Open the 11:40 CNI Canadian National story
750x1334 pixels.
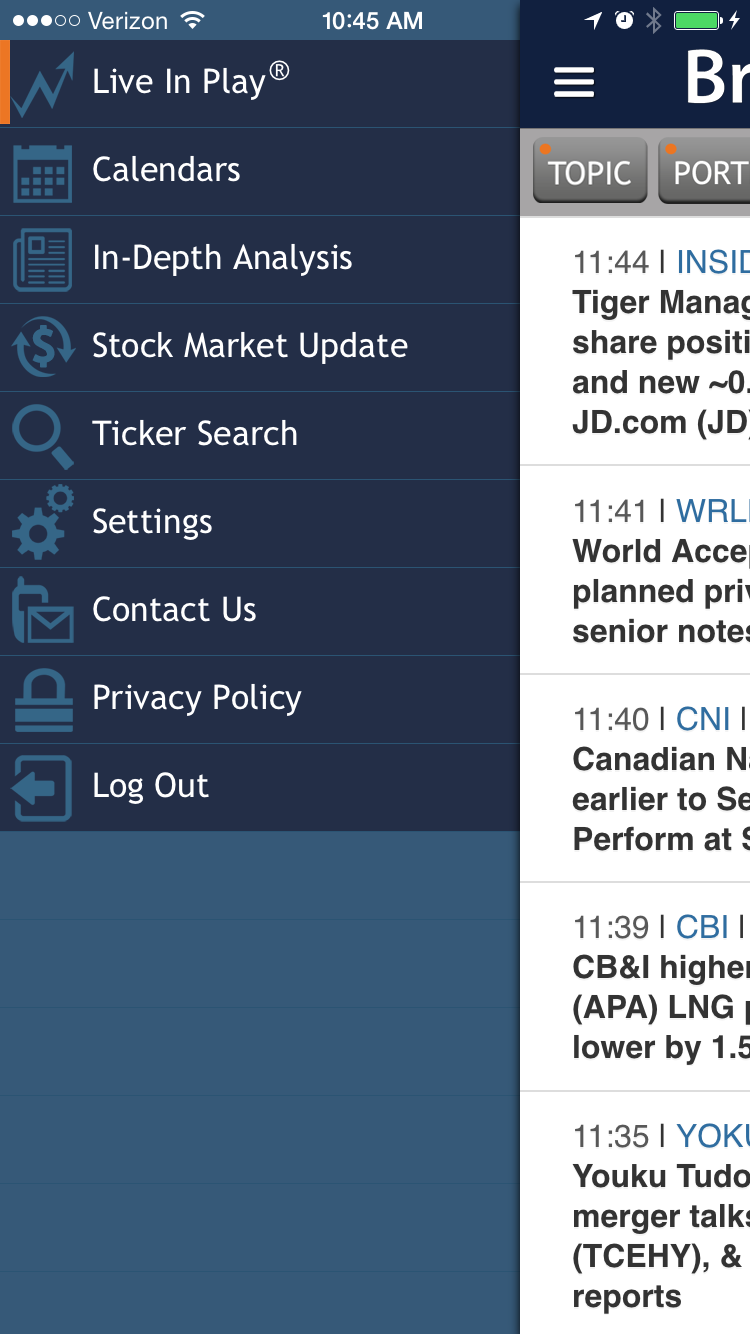(x=635, y=778)
